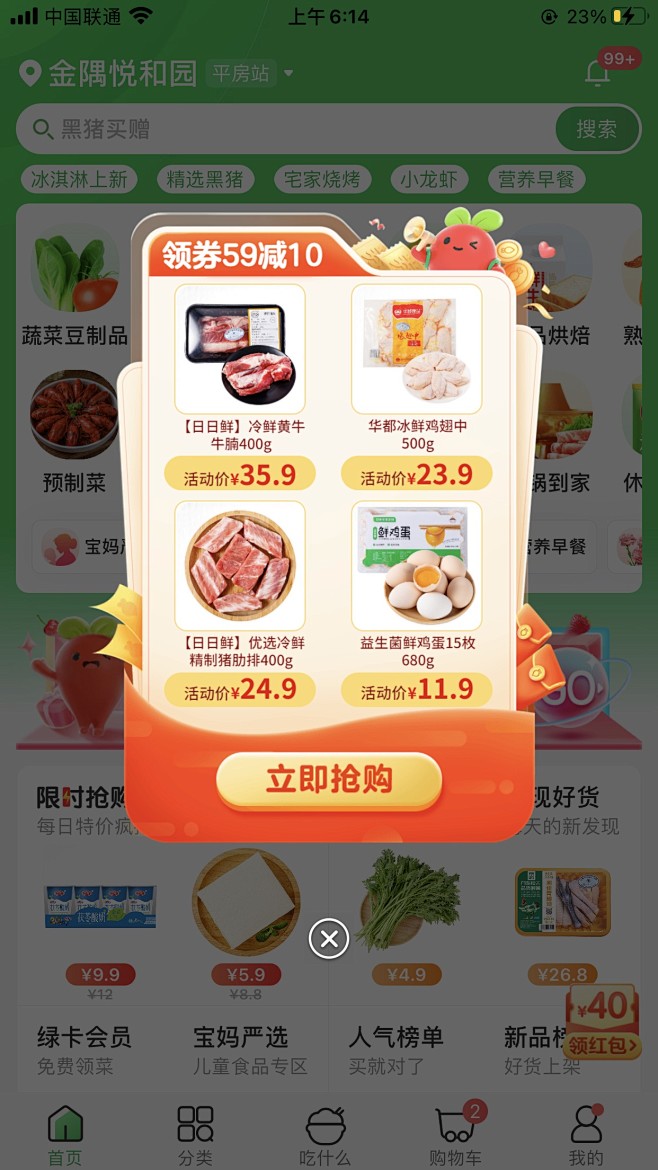Open the notifications bell
The height and width of the screenshot is (1170, 658).
(x=598, y=73)
